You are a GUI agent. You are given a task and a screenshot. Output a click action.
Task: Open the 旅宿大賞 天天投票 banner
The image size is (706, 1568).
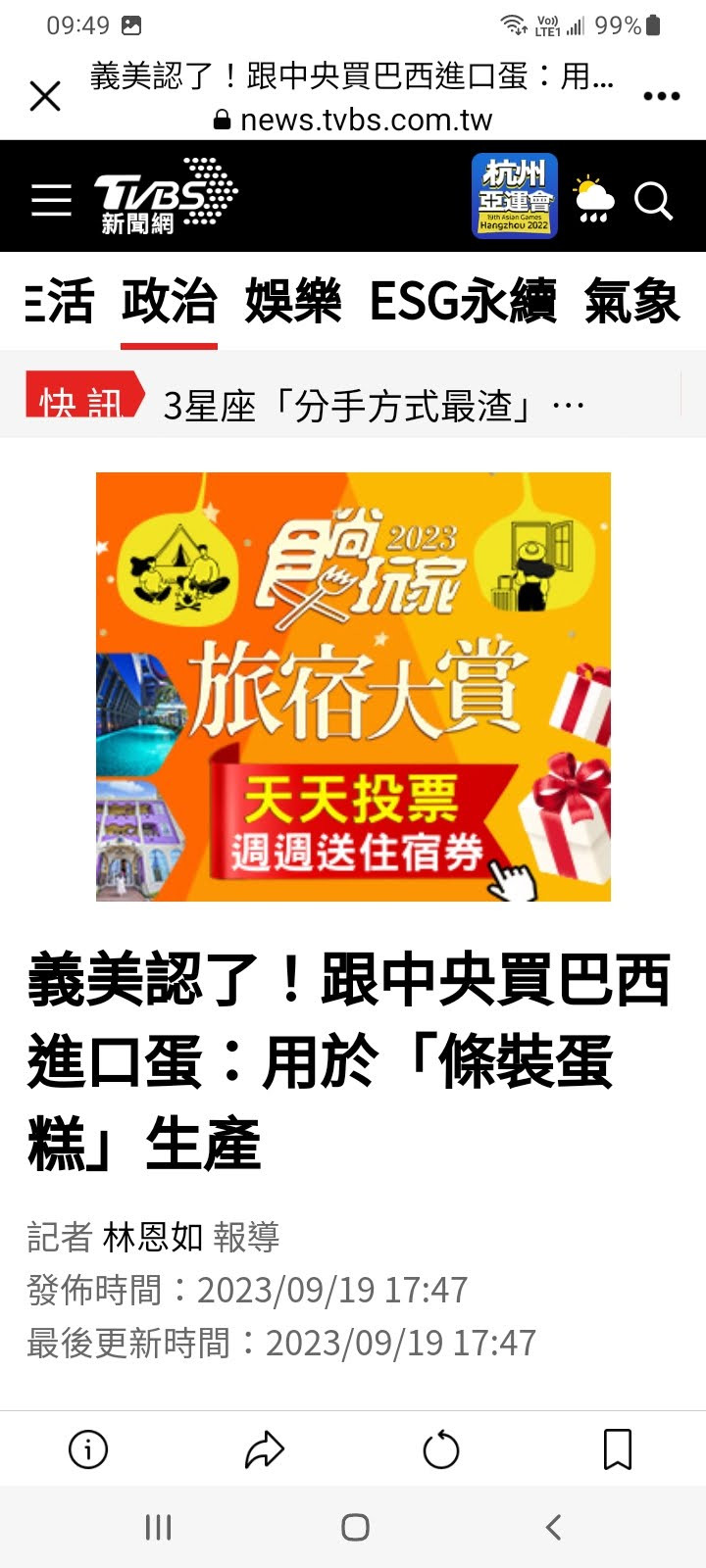[x=353, y=686]
